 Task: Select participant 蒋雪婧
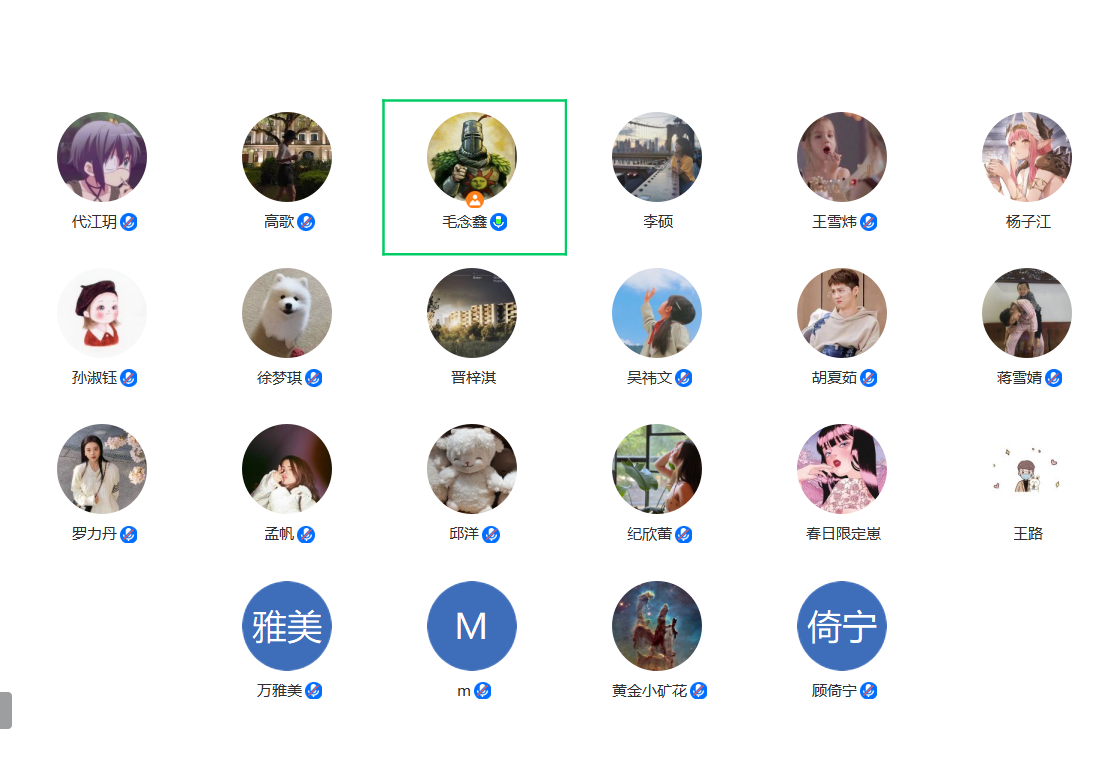coord(1027,313)
